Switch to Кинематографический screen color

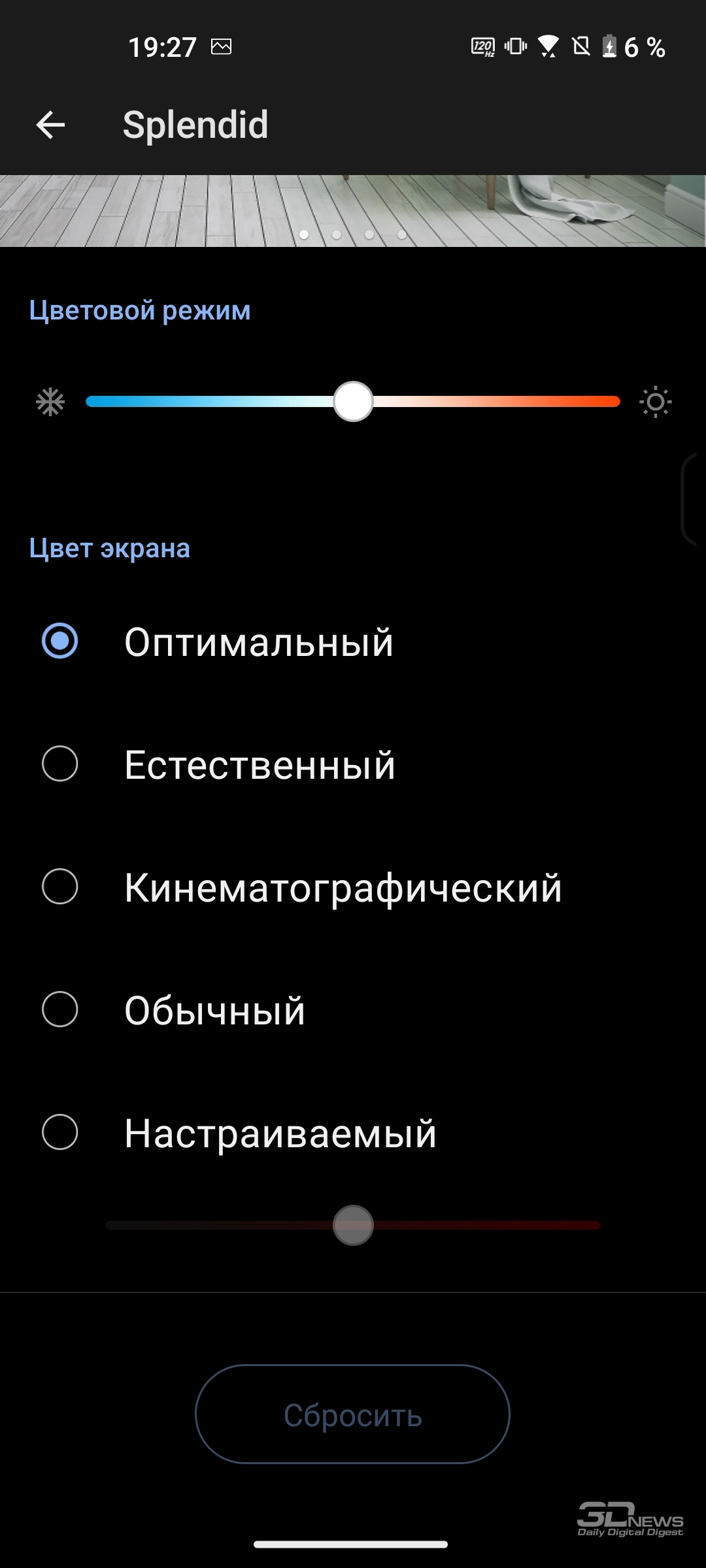click(x=353, y=887)
